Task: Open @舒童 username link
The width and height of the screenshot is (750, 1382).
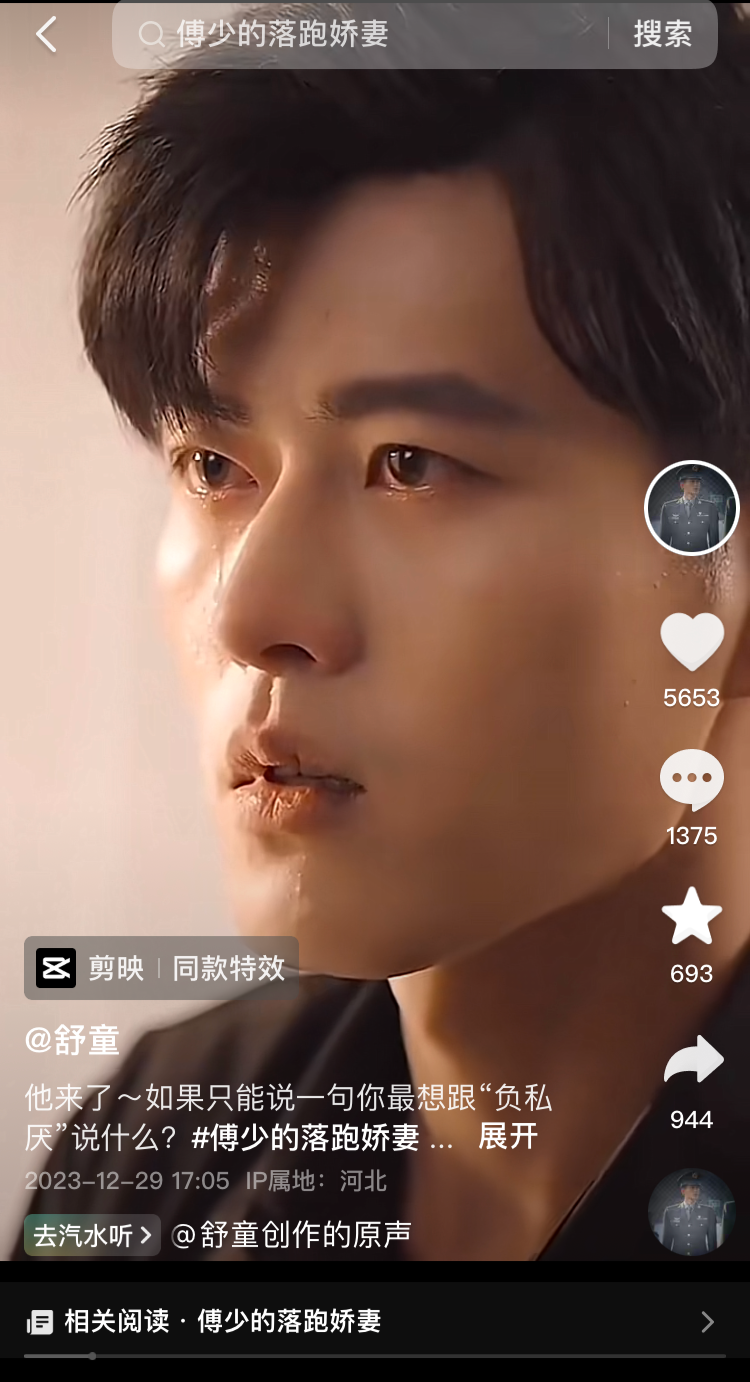Action: point(72,1041)
